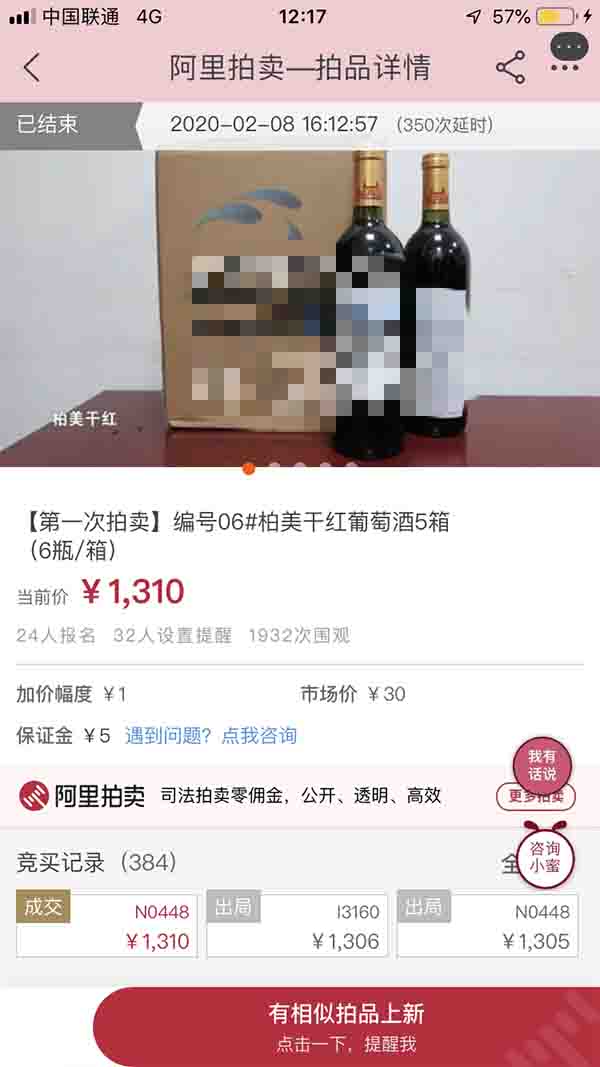Open 我有话说 floating button
This screenshot has width=600, height=1067.
tap(542, 766)
